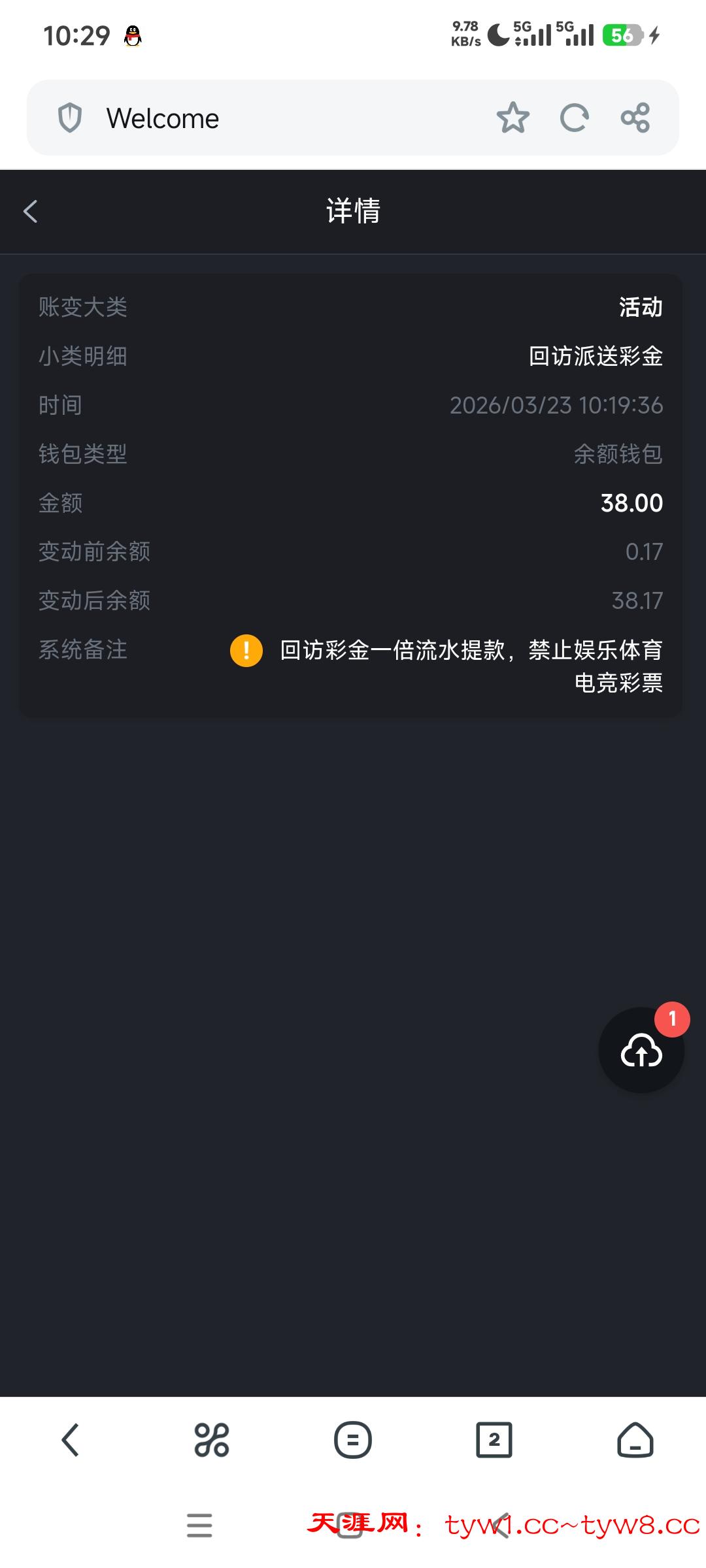Open system recent apps menu
The height and width of the screenshot is (1568, 706).
199,1526
